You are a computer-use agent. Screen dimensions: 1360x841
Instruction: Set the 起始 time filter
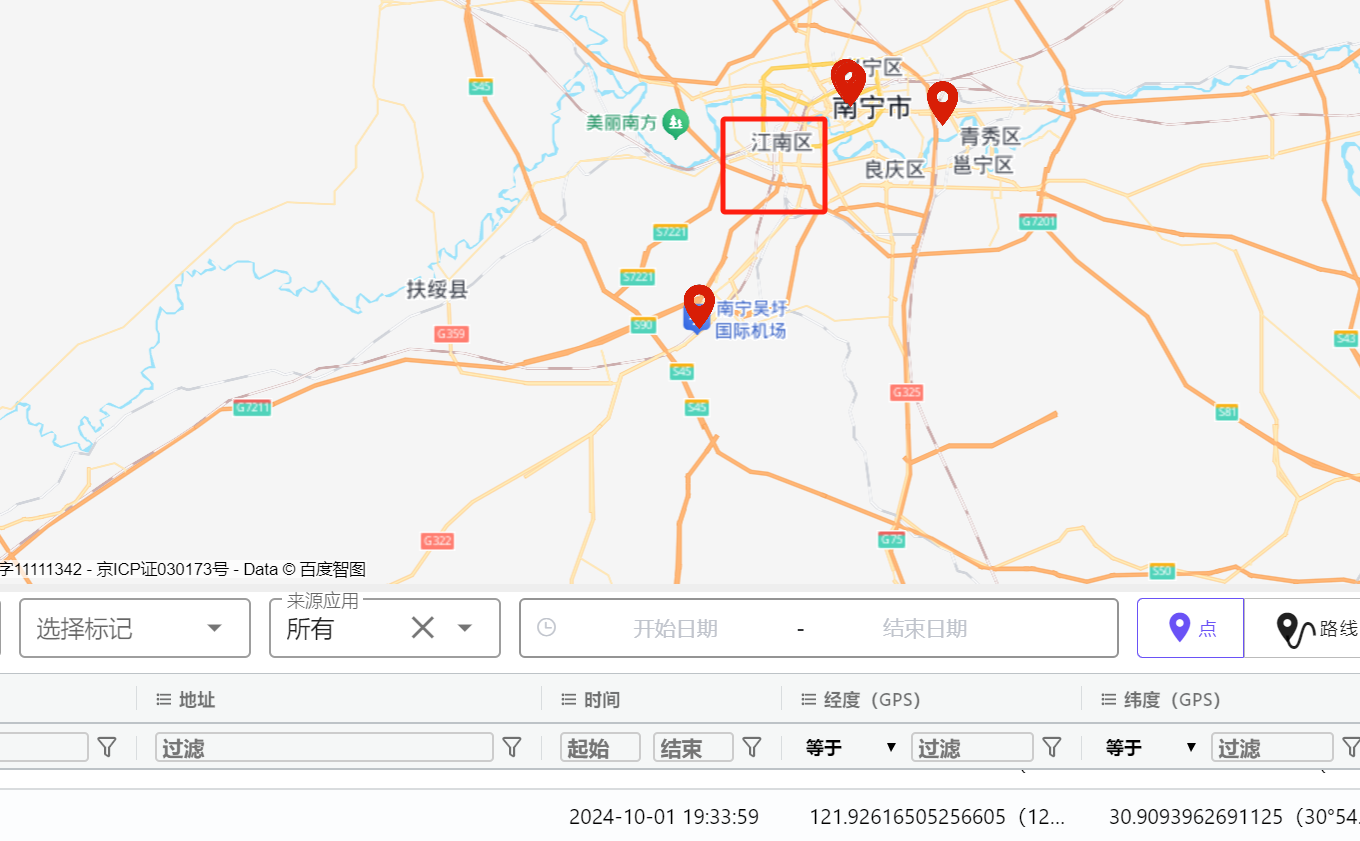[600, 747]
